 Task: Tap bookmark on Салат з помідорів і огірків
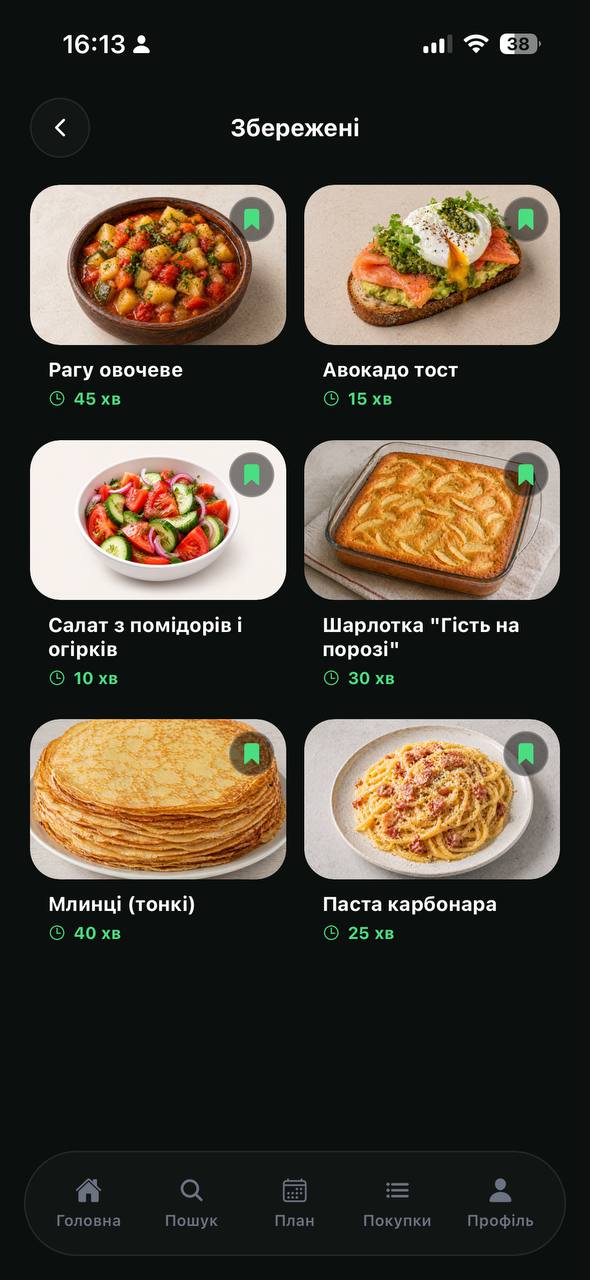[x=252, y=474]
